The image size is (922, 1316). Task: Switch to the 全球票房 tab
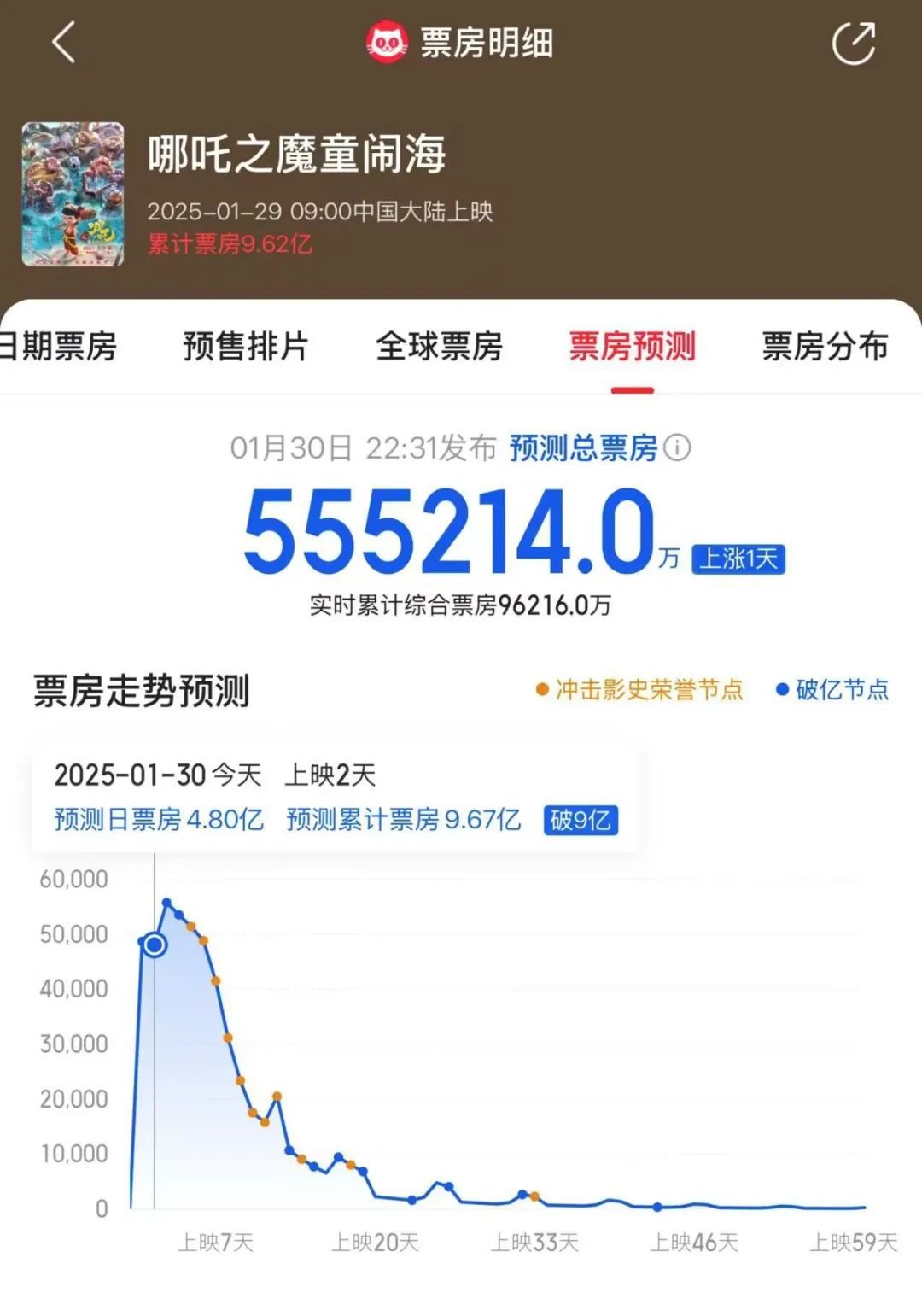(439, 348)
